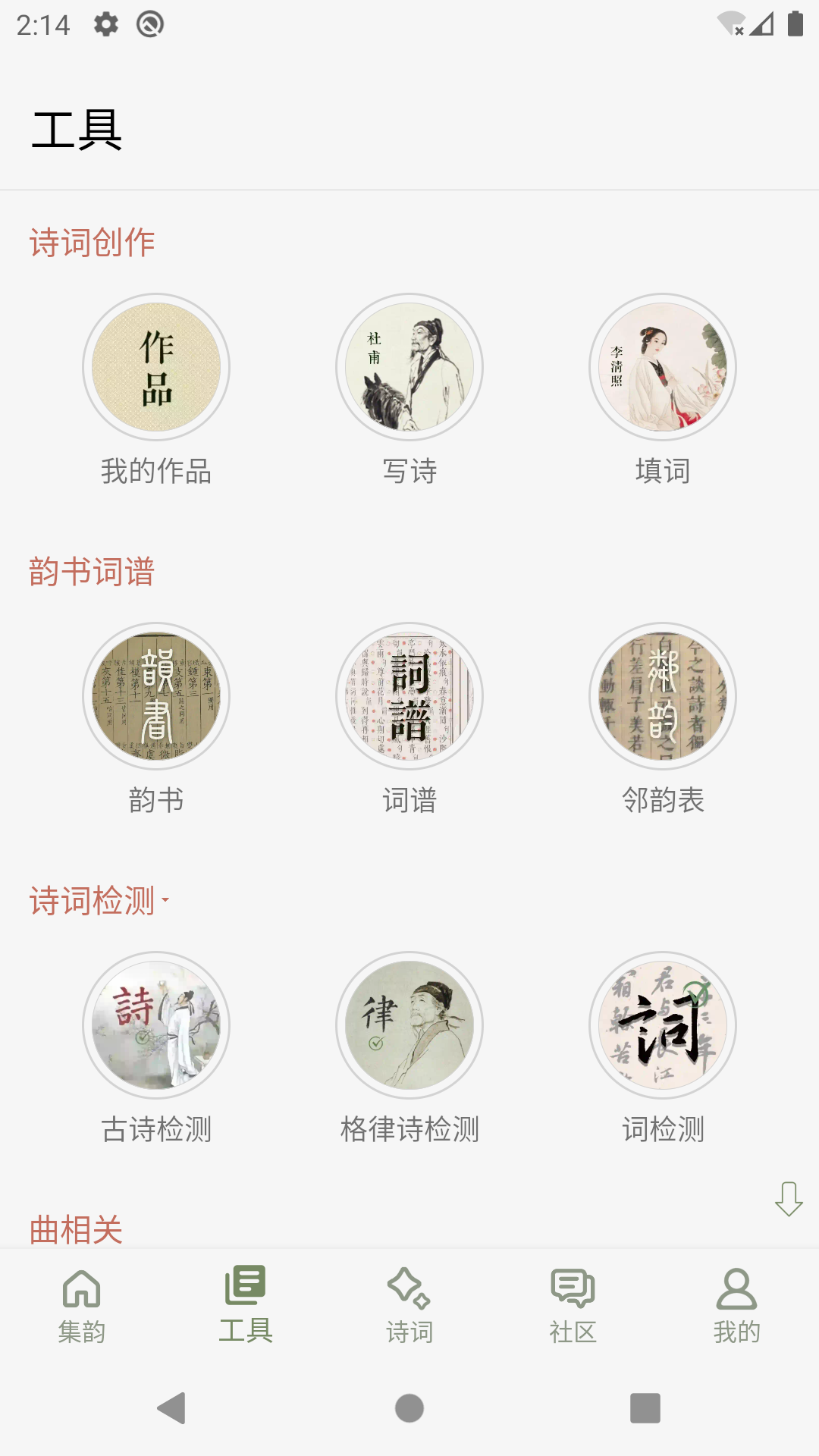819x1456 pixels.
Task: Open the 古诗检测 ancient poem checker
Action: 156,1025
